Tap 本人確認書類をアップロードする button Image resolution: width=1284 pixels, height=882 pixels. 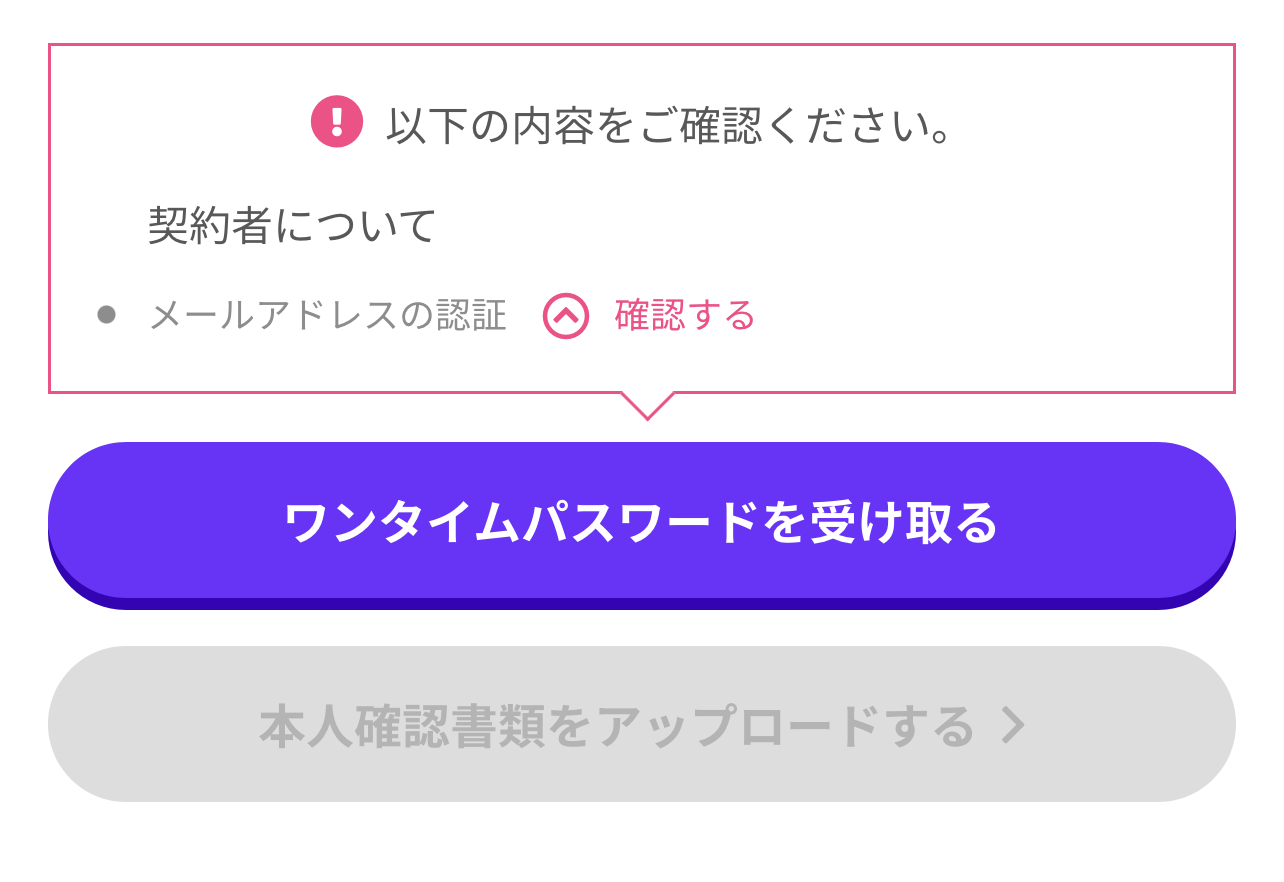641,725
